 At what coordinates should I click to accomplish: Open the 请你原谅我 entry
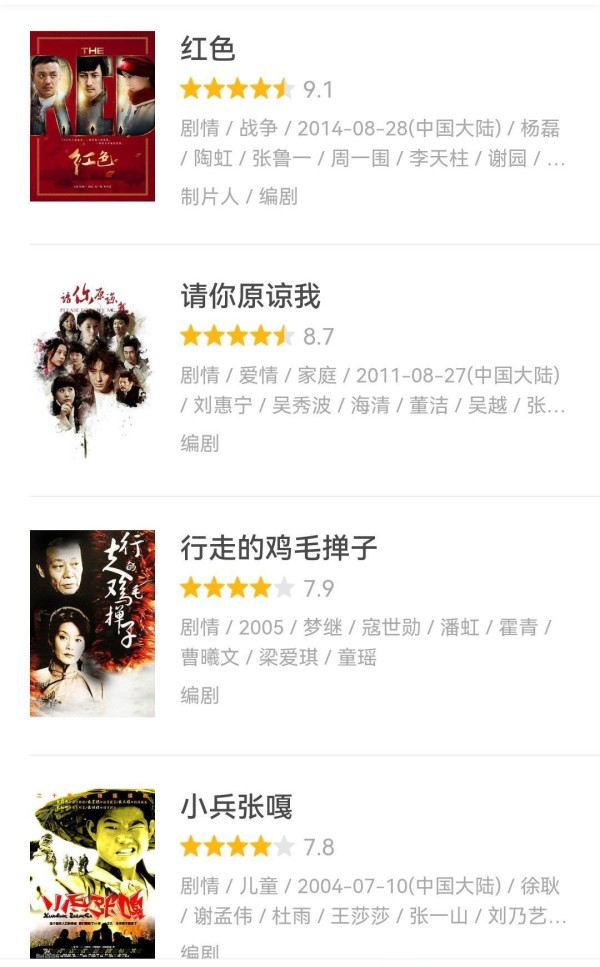point(250,296)
